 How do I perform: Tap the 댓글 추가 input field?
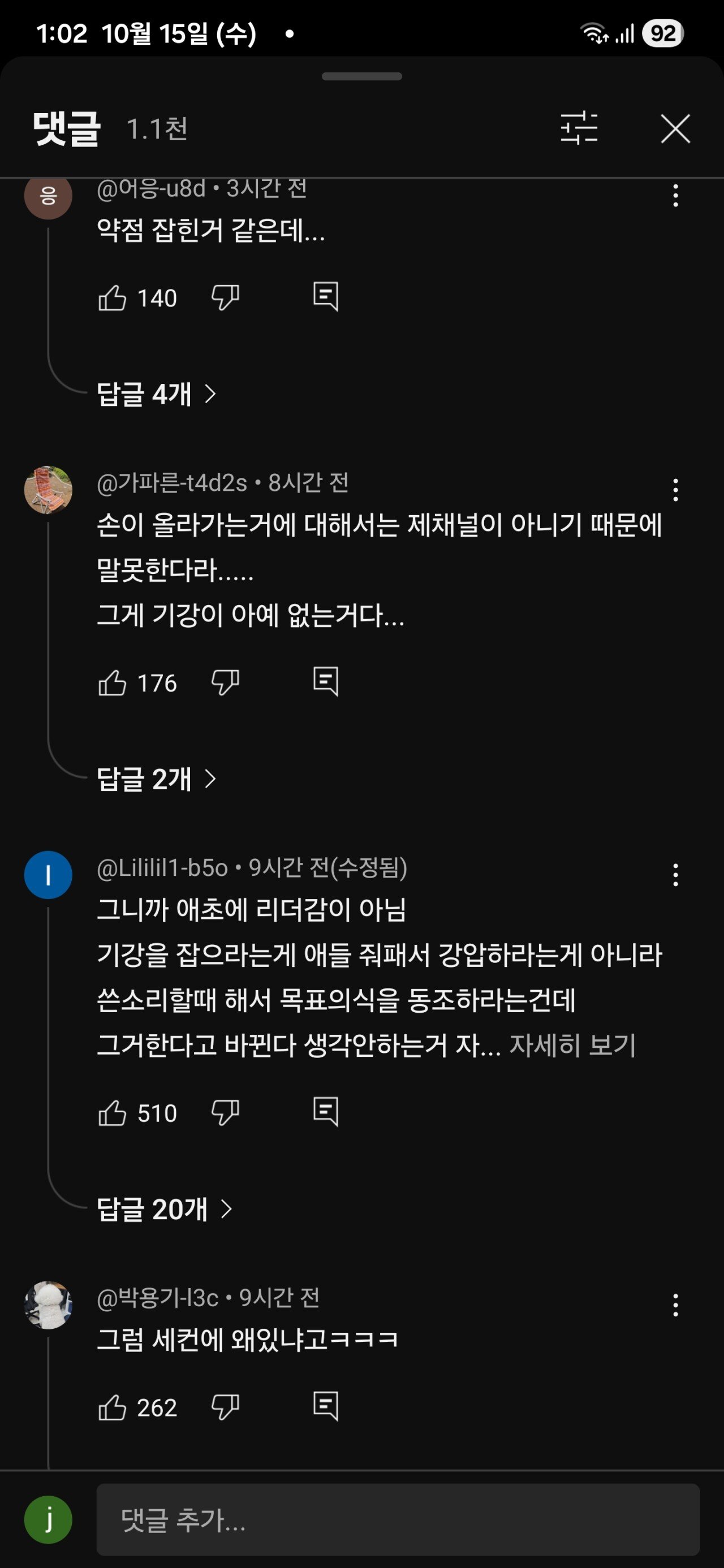(397, 1520)
